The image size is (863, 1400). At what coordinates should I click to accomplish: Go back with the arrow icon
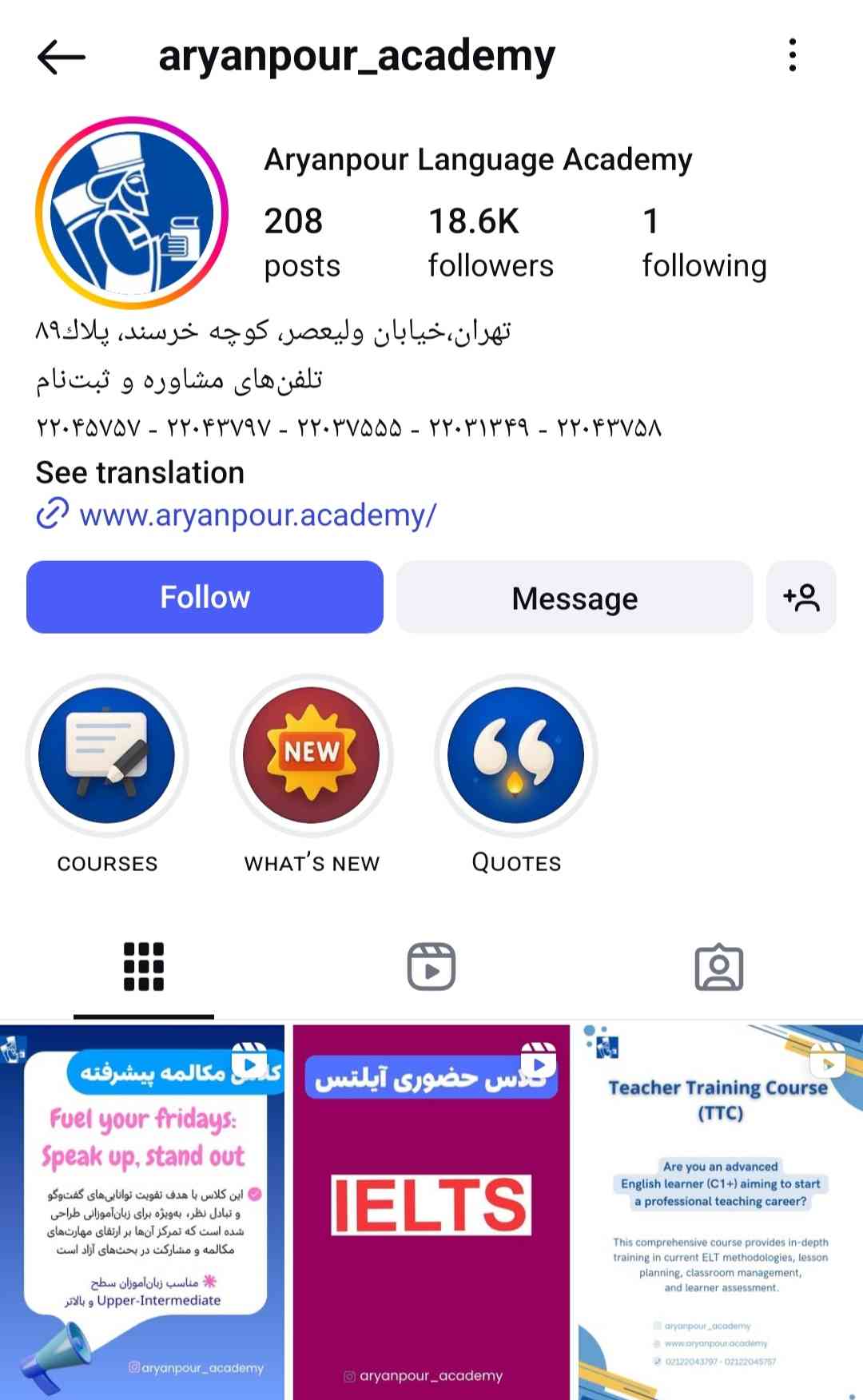pos(61,57)
